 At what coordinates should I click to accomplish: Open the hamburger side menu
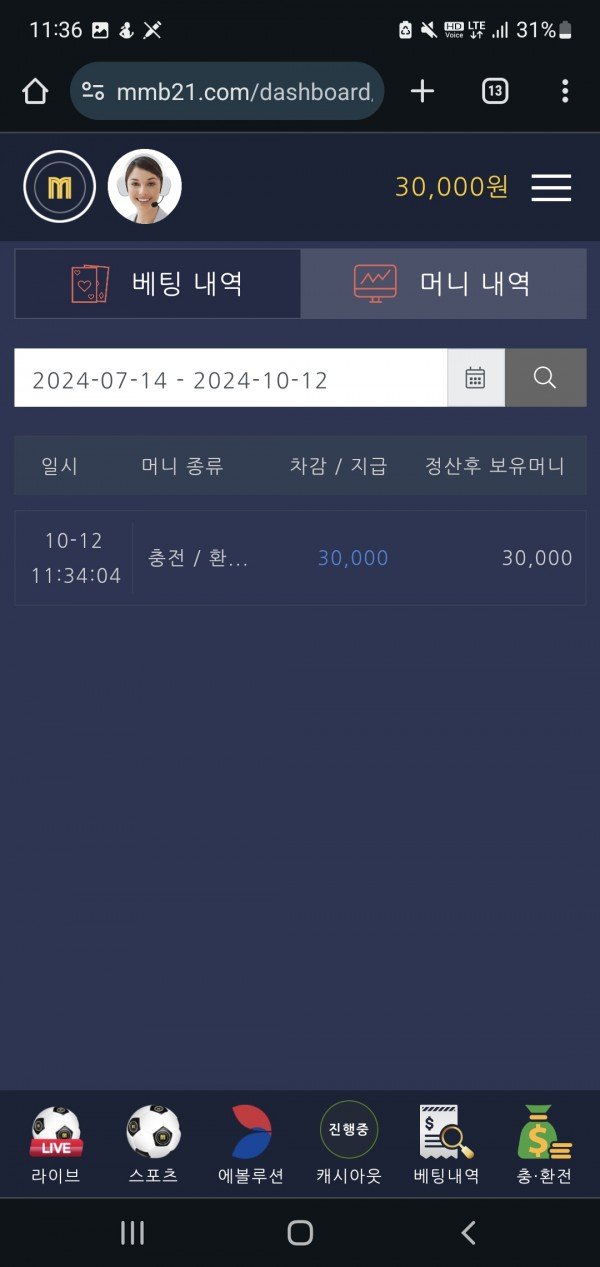click(551, 187)
